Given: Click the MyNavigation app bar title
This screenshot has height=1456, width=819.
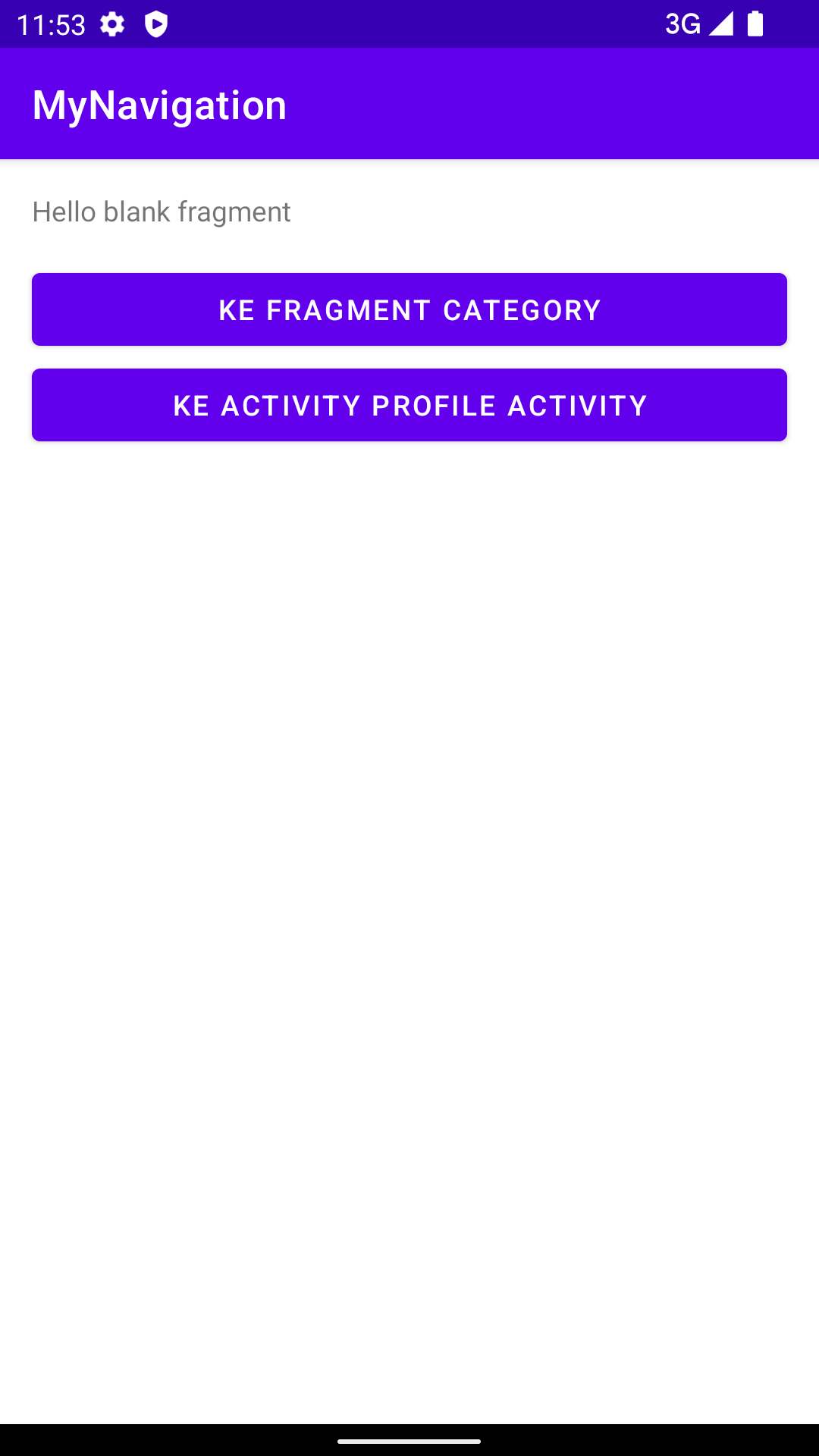Looking at the screenshot, I should (x=159, y=105).
